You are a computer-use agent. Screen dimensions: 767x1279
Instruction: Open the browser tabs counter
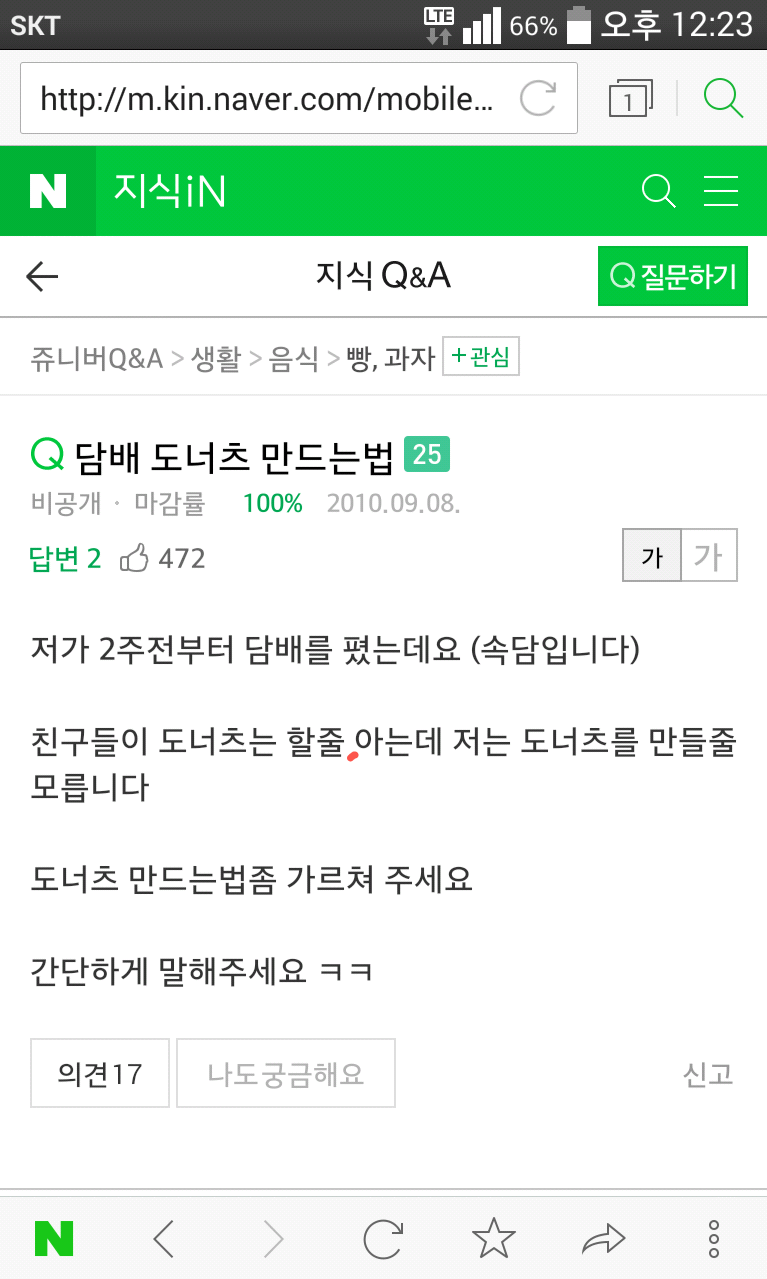pos(629,99)
